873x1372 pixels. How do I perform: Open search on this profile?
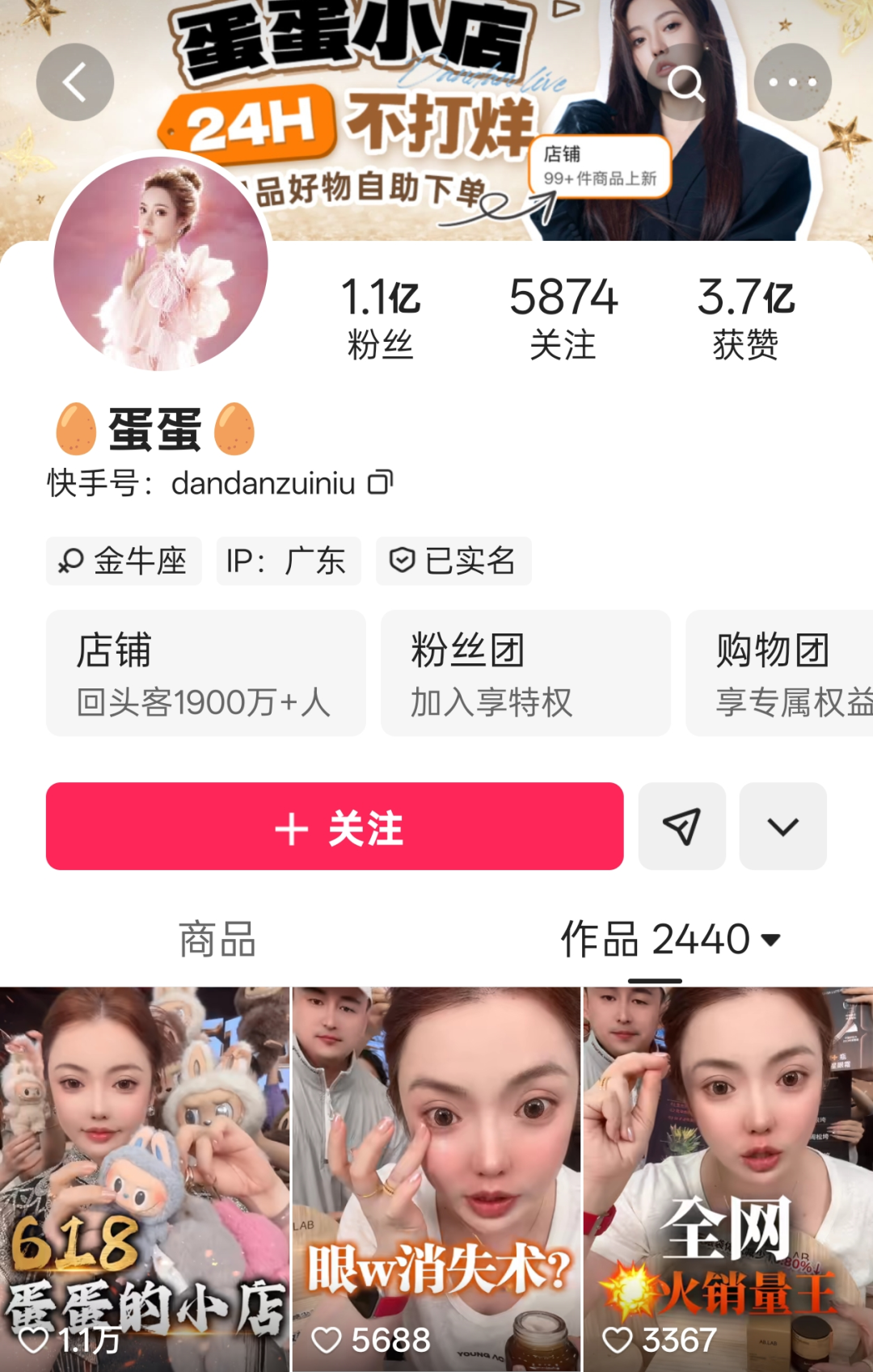[x=685, y=82]
